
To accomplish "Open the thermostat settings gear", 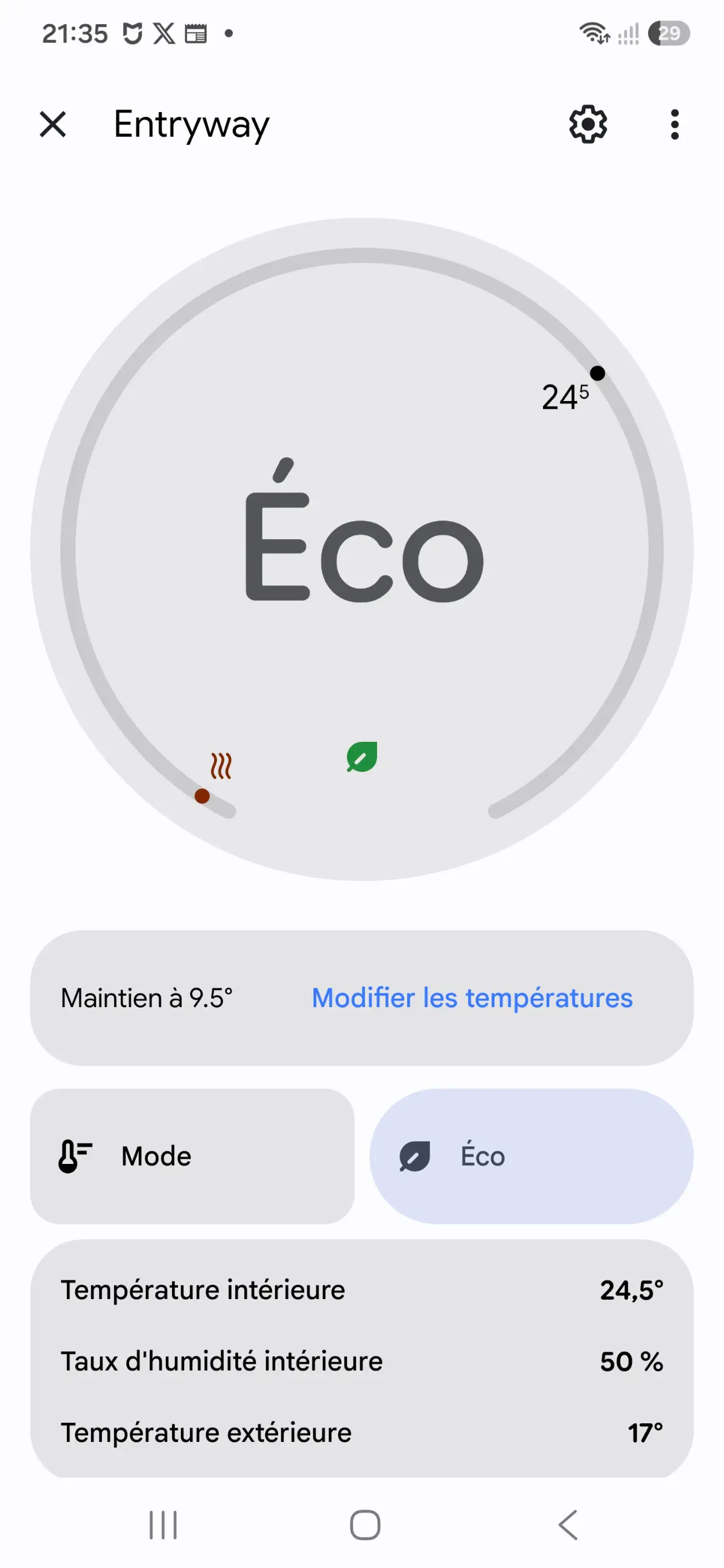I will click(588, 125).
